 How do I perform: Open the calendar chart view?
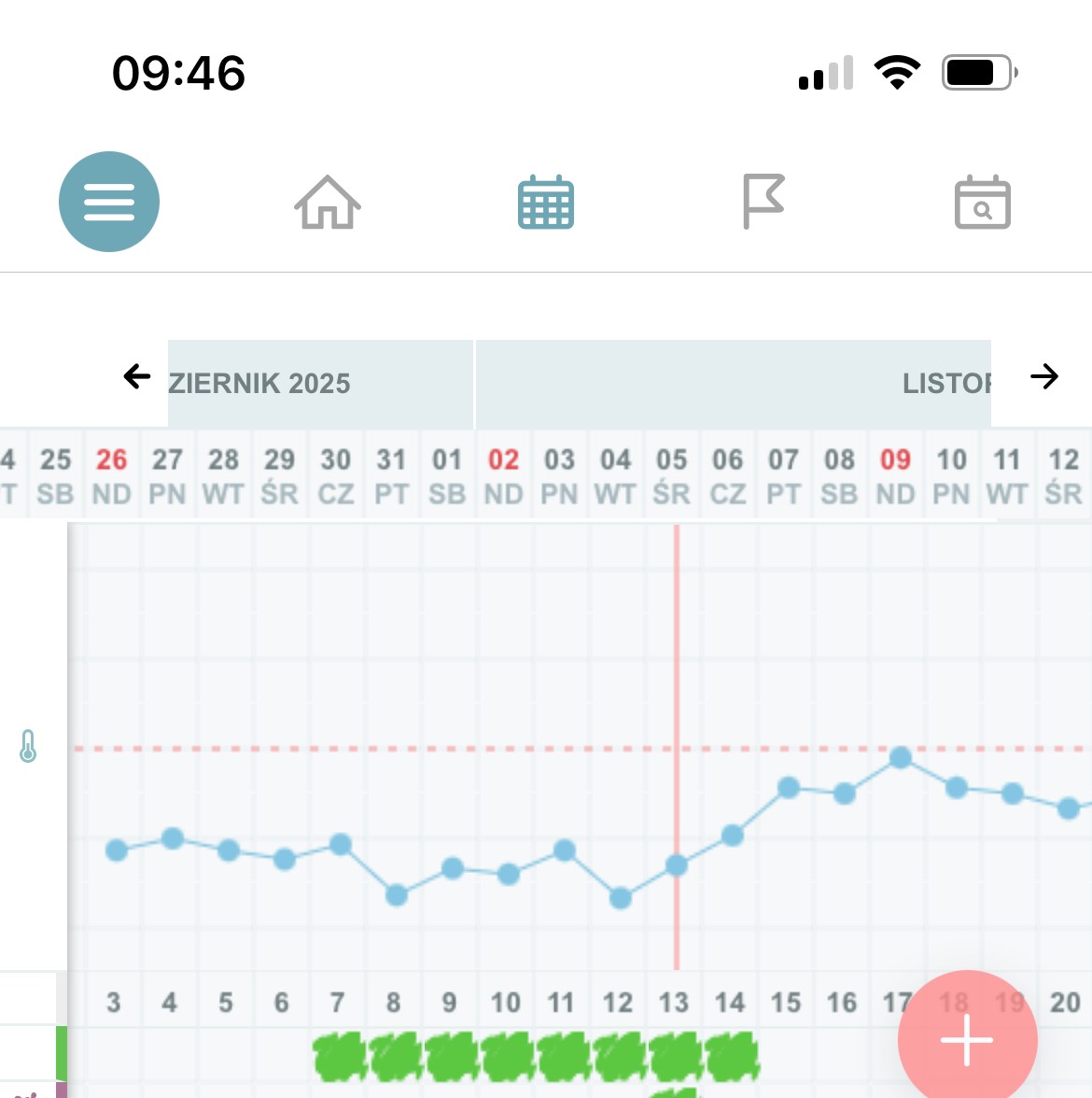tap(546, 202)
